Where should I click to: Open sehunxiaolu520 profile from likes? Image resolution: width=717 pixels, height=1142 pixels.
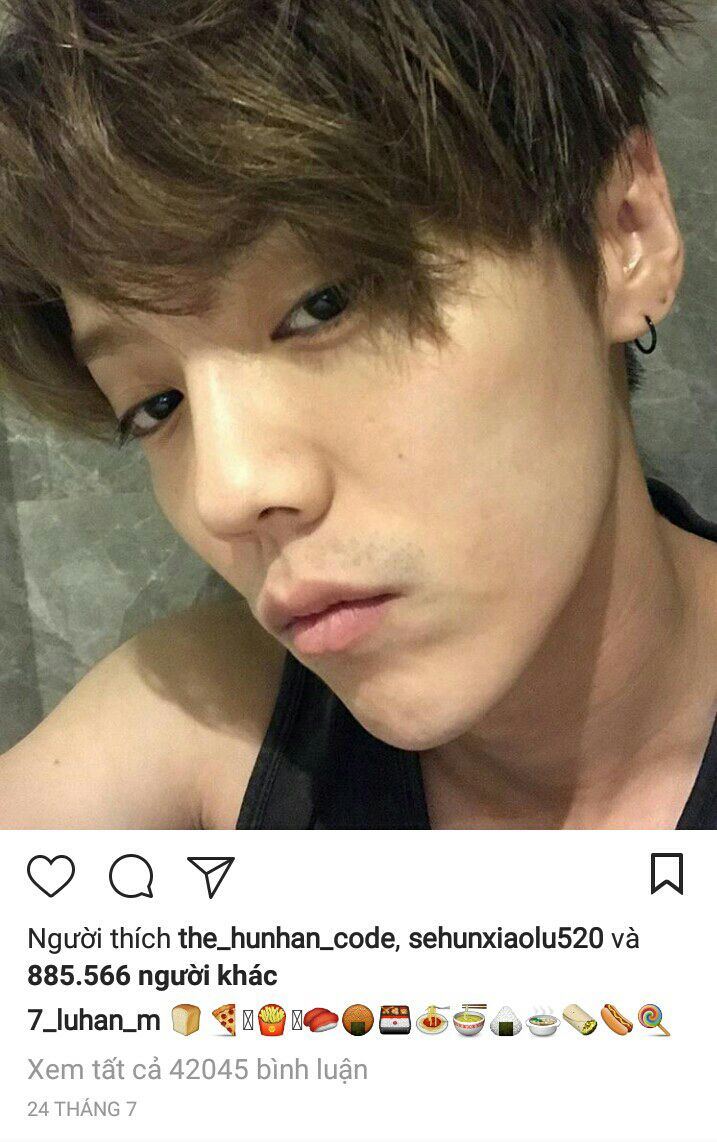click(506, 940)
